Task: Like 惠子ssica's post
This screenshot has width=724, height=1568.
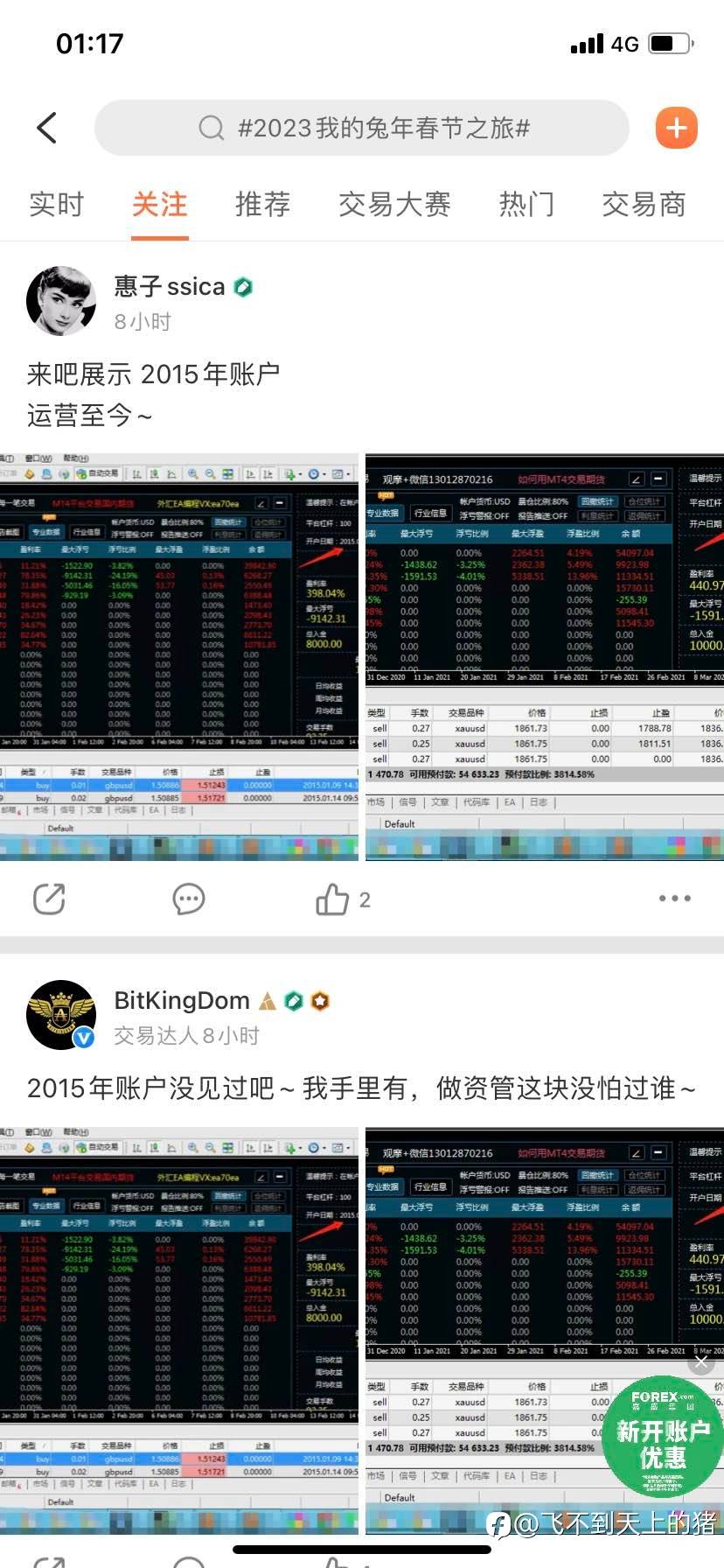Action: (x=333, y=899)
